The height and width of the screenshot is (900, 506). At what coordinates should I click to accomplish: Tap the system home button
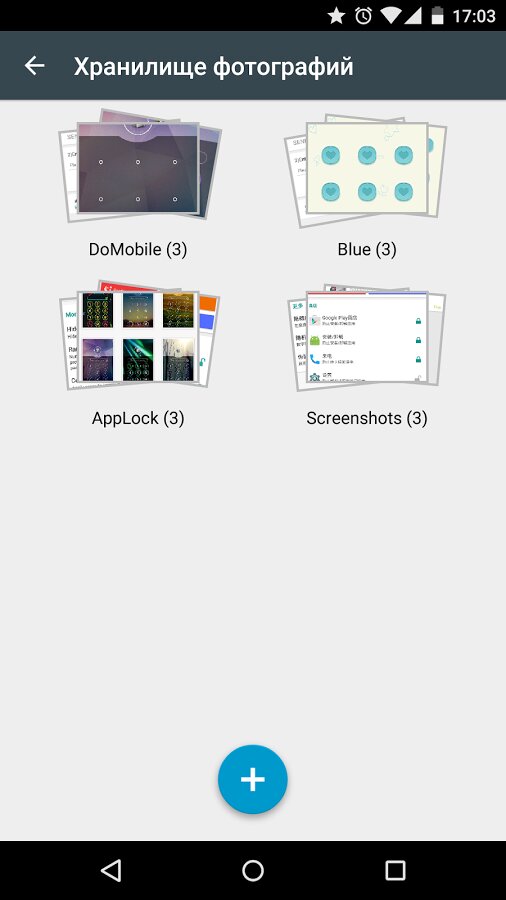pyautogui.click(x=252, y=870)
